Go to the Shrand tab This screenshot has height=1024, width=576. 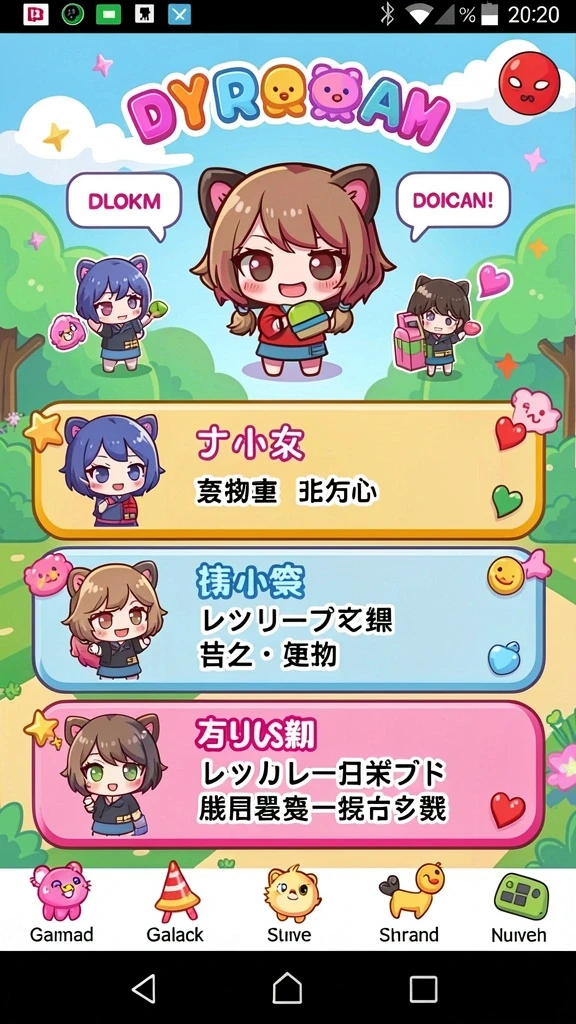409,908
